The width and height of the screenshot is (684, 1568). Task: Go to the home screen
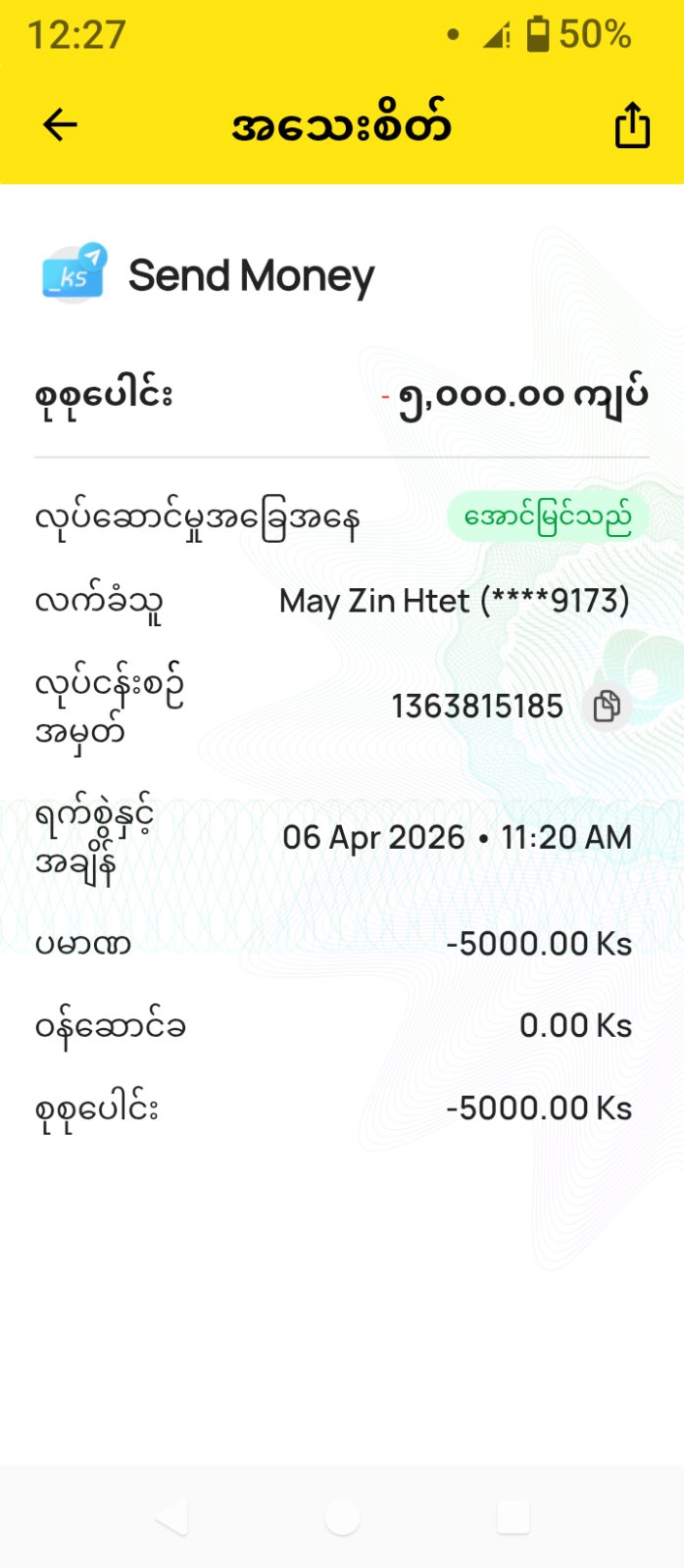(x=342, y=1518)
